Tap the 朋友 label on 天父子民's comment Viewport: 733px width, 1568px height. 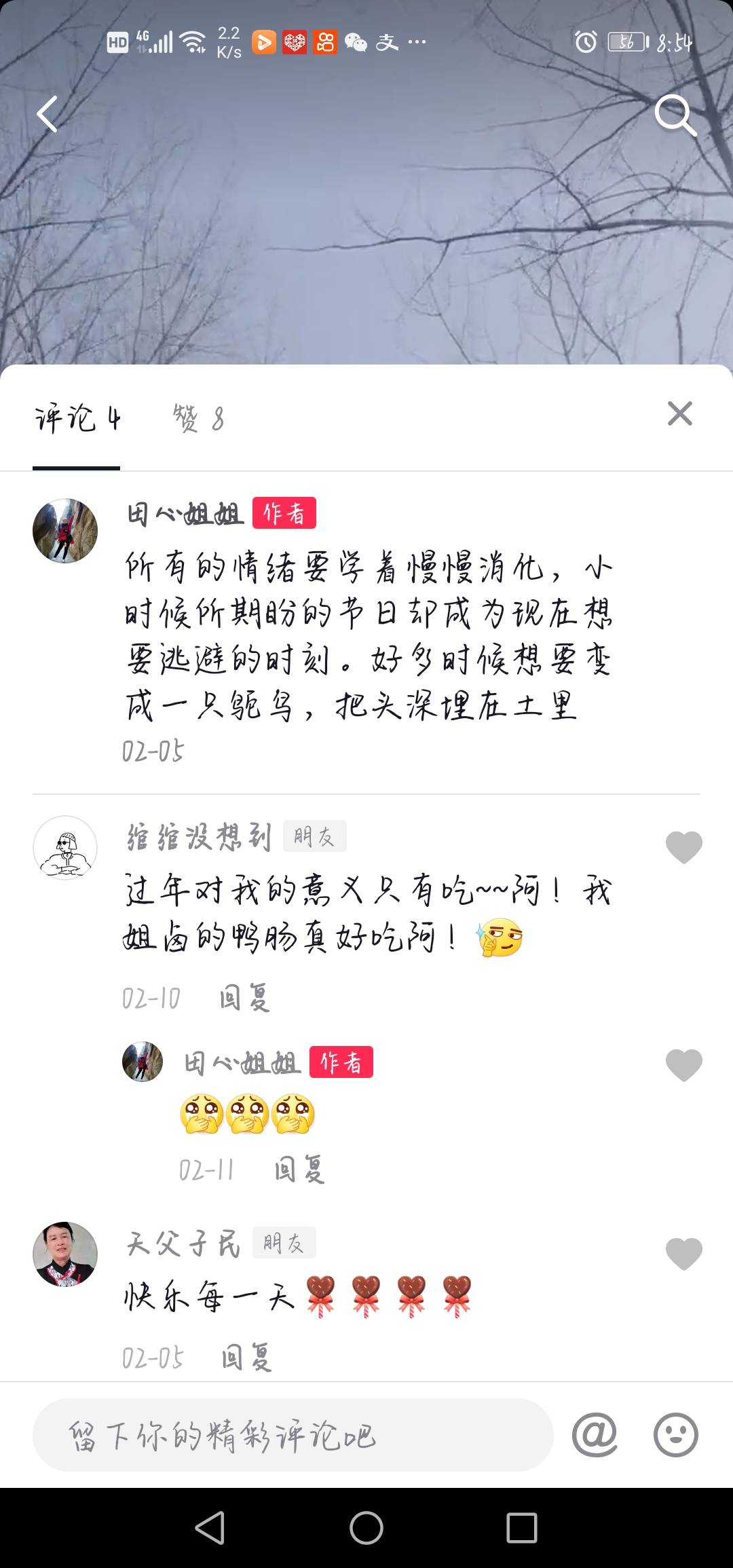[284, 1242]
